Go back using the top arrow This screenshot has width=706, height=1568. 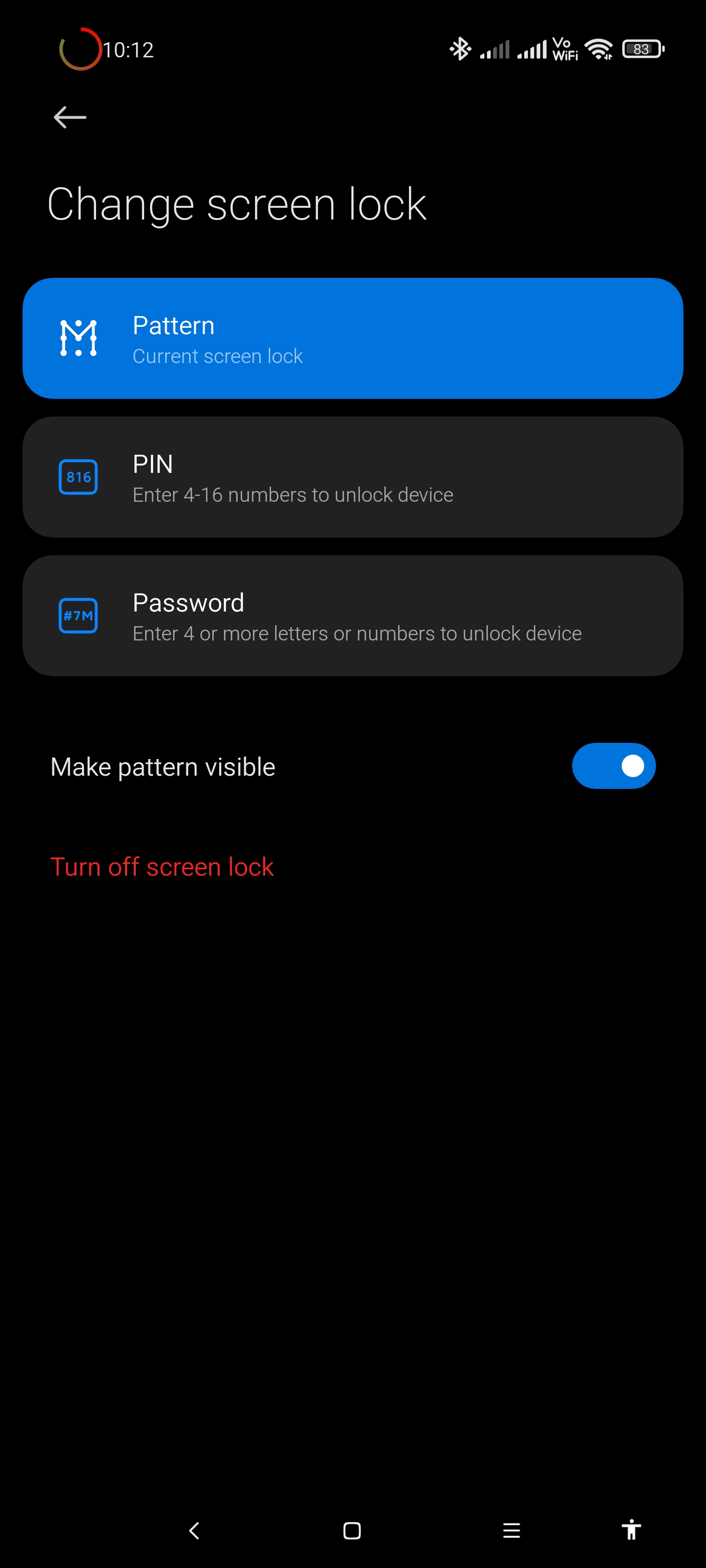[70, 117]
